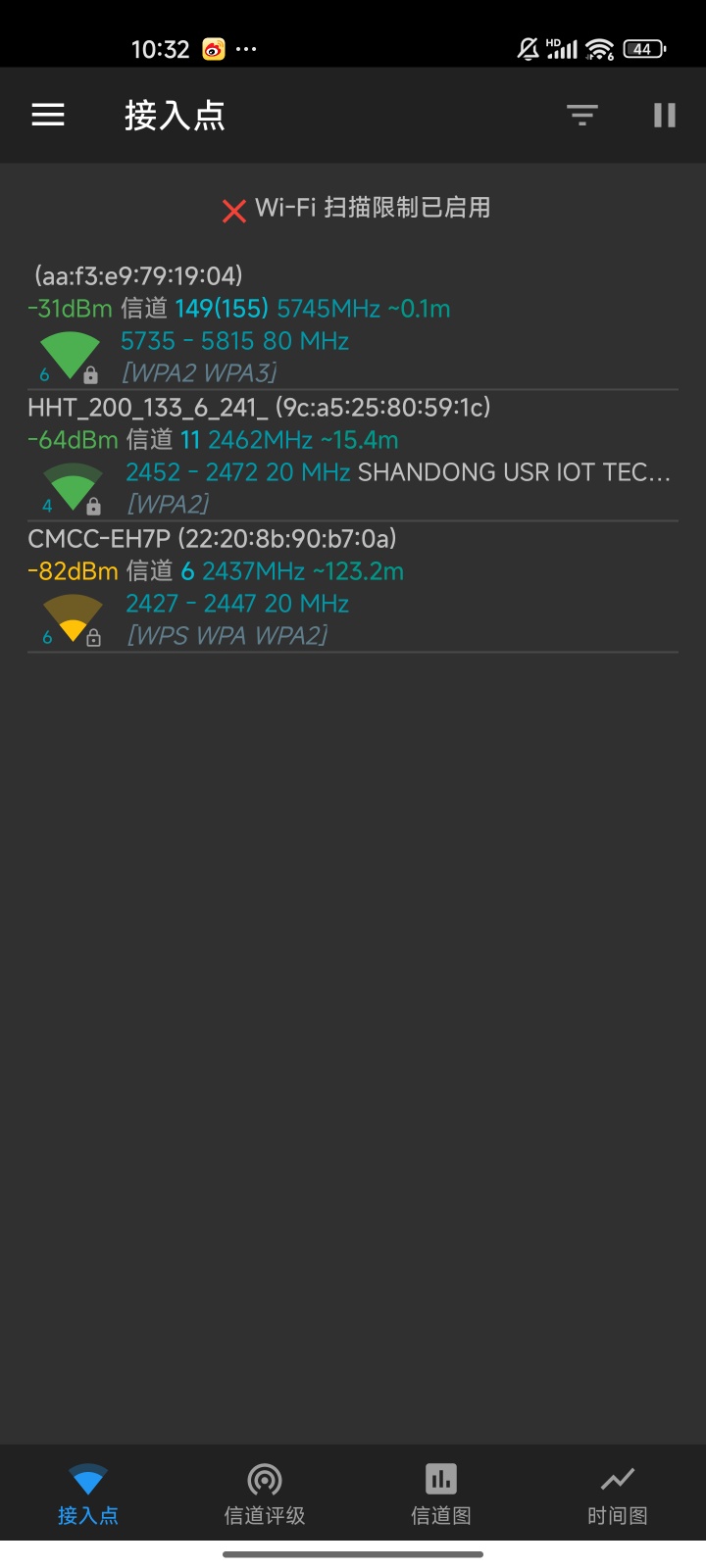Tap the battery indicator in the status bar

[644, 47]
